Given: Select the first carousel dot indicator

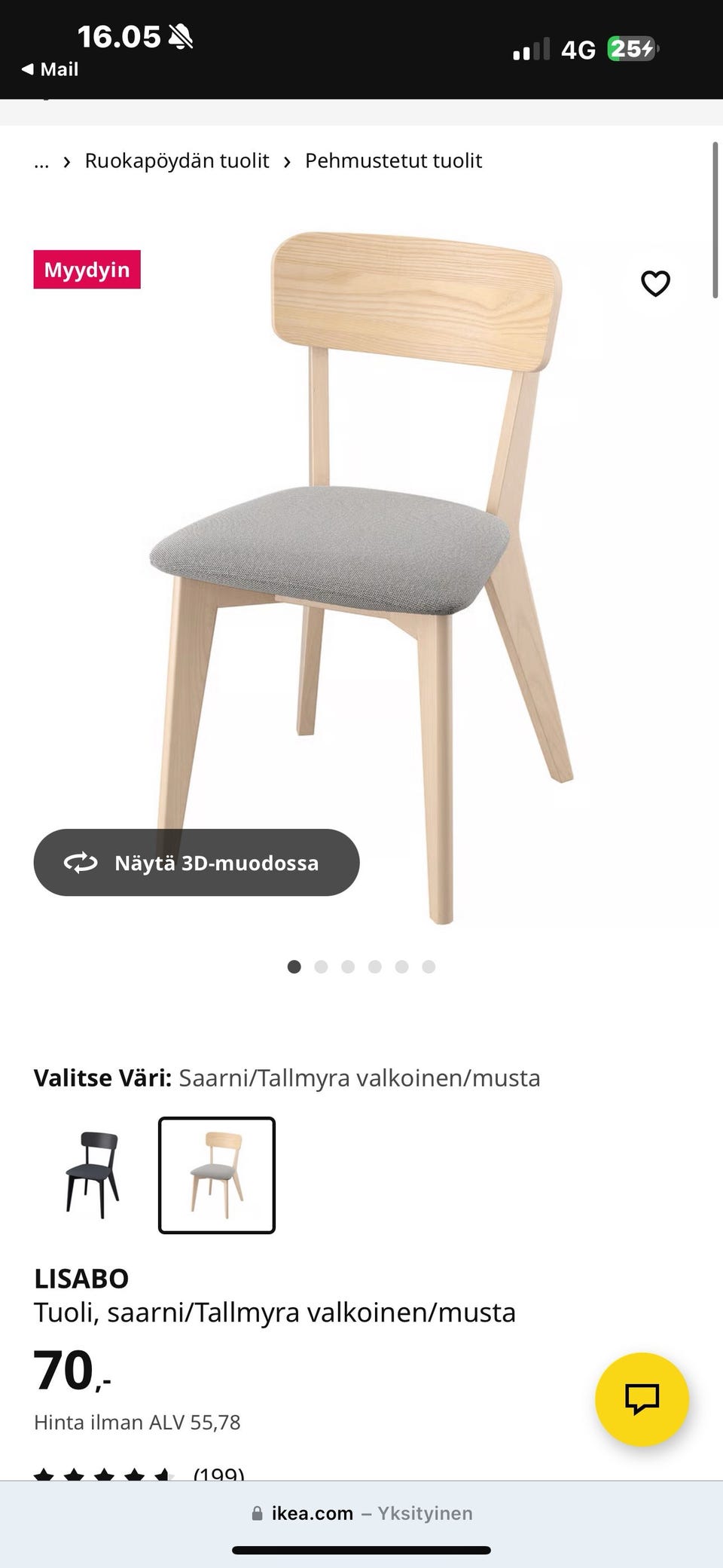Looking at the screenshot, I should [294, 966].
